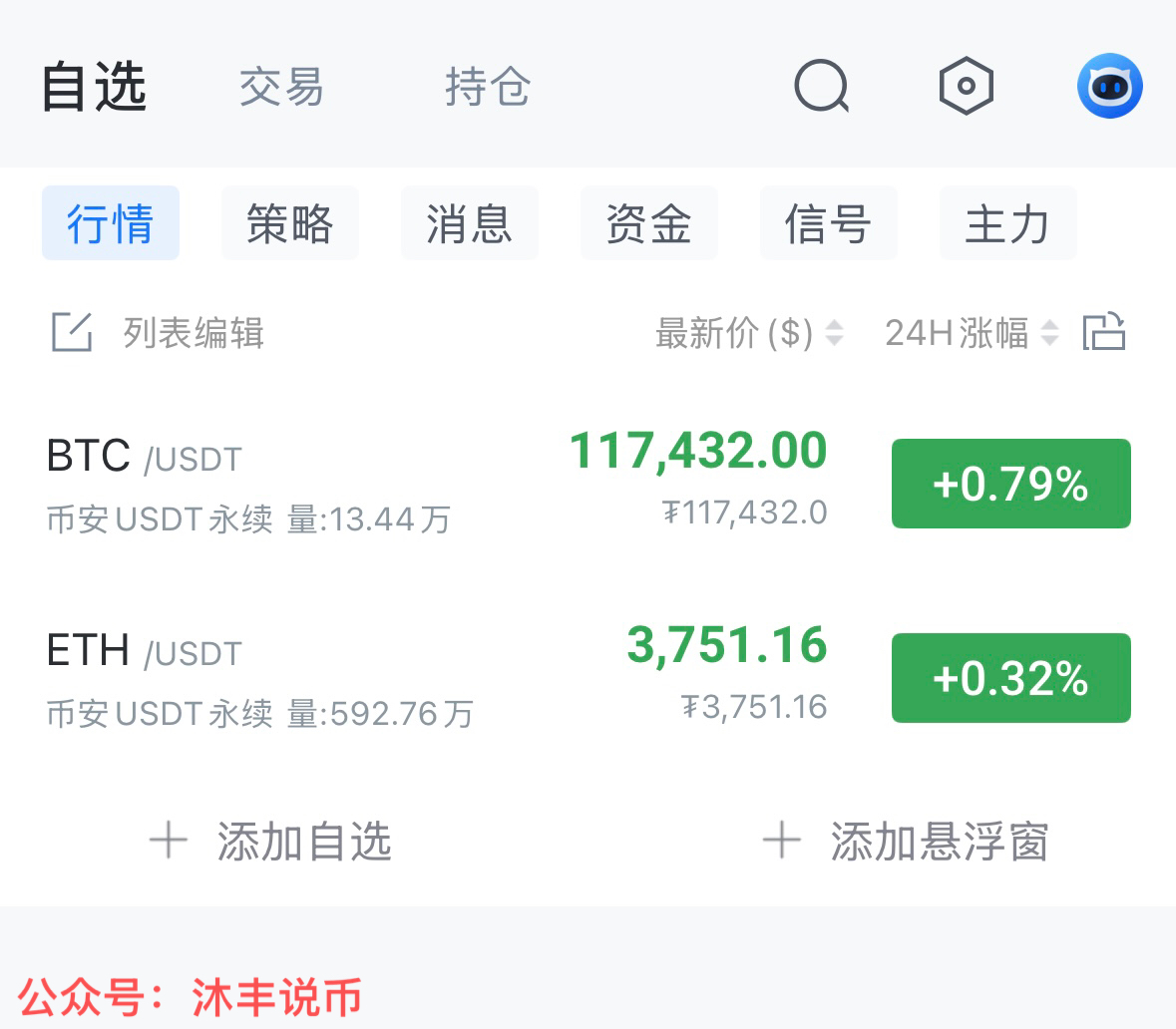Viewport: 1176px width, 1029px height.
Task: Open the BTC/USDT row
Action: pos(299,484)
